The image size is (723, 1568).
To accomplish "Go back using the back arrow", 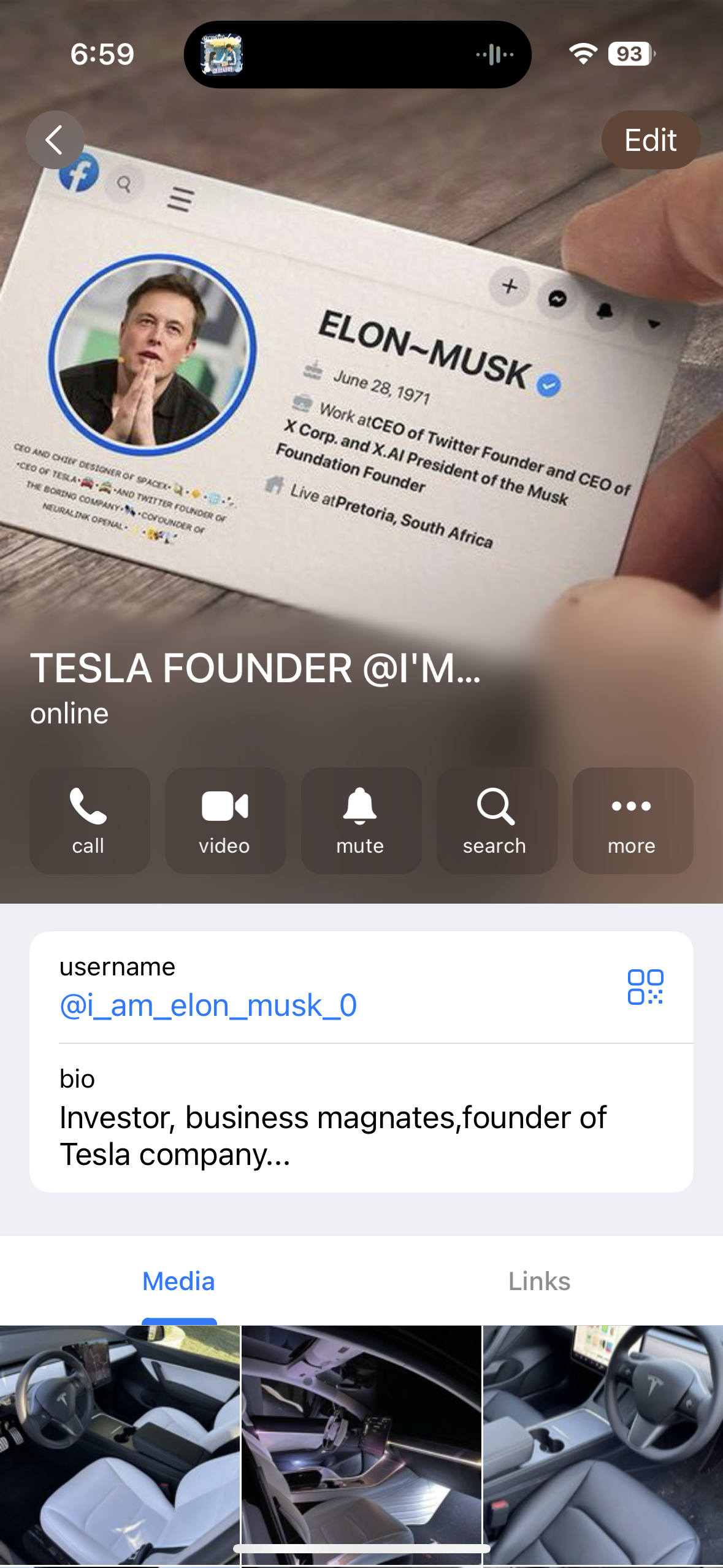I will pos(55,140).
